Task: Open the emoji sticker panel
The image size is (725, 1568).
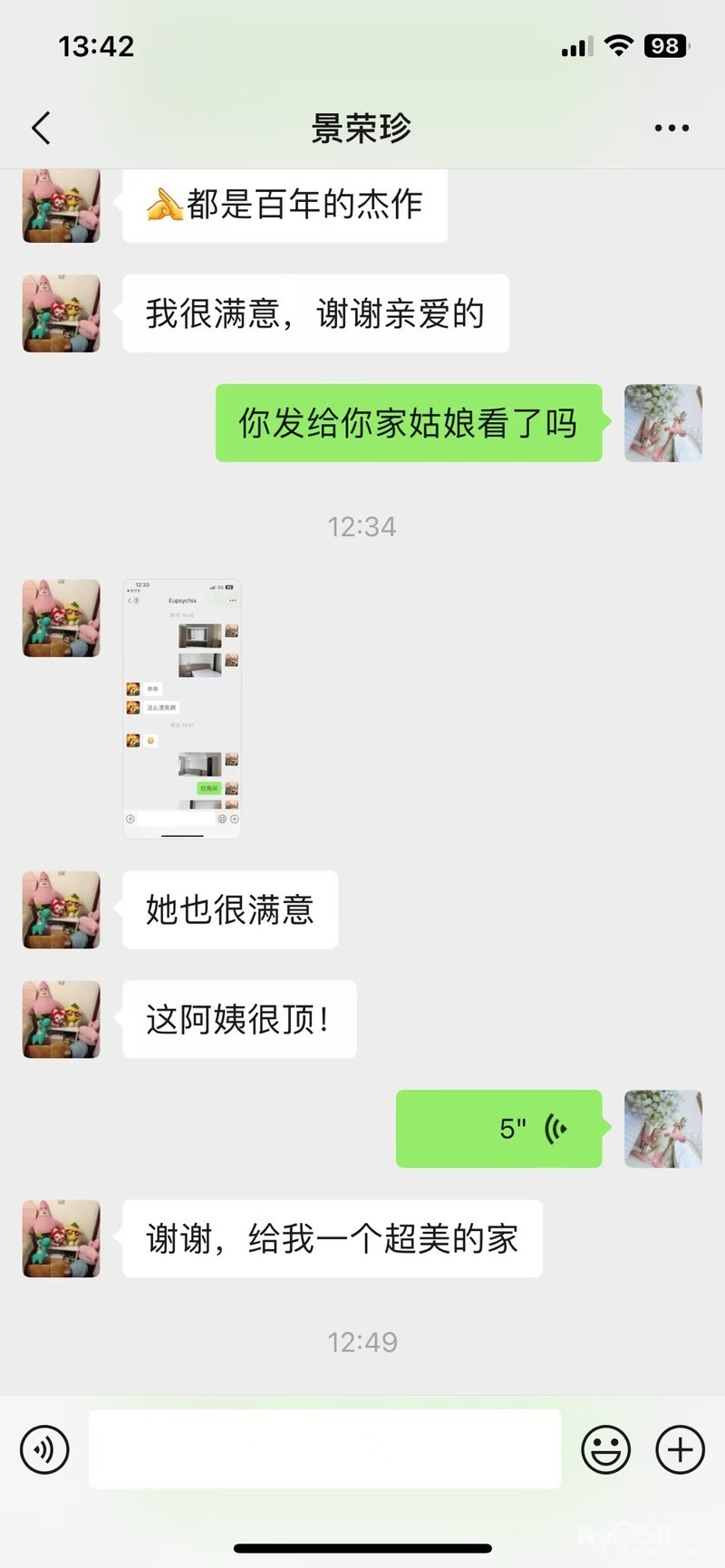Action: point(605,1449)
